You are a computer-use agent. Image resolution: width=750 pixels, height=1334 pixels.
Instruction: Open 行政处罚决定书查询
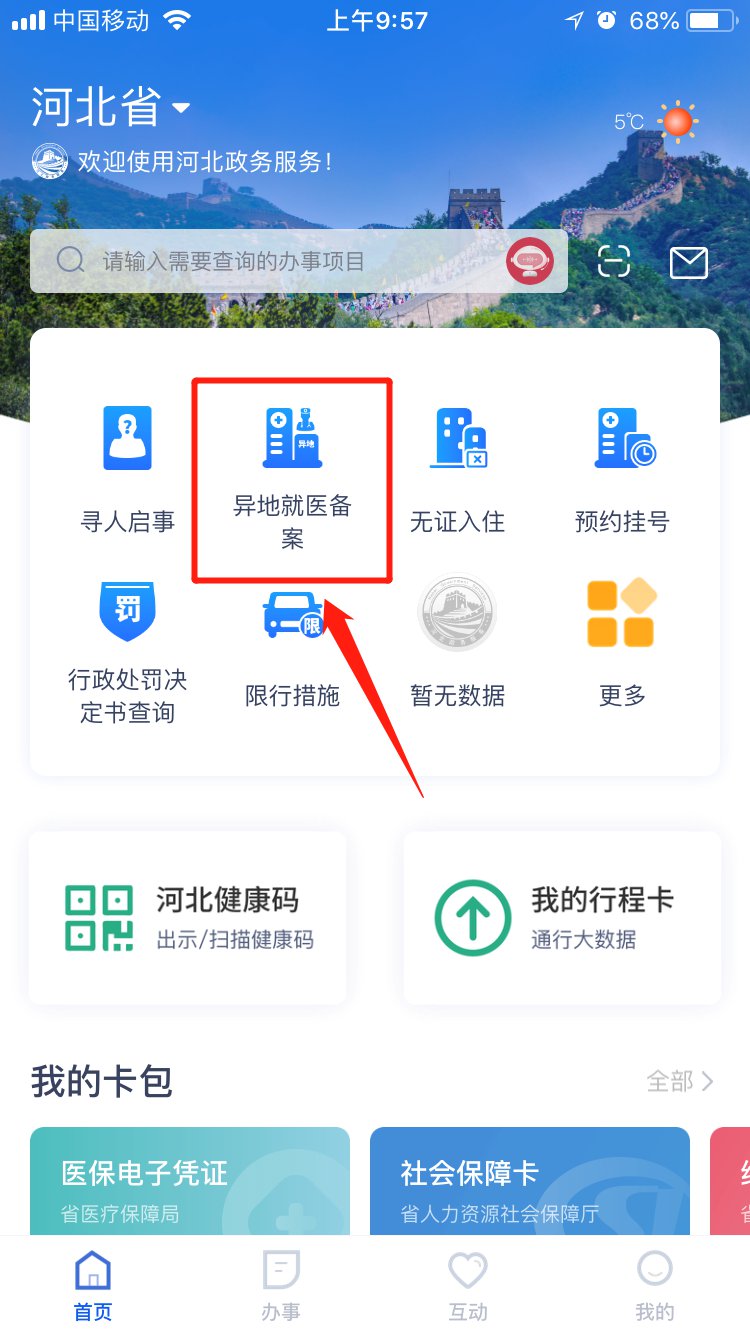coord(128,650)
